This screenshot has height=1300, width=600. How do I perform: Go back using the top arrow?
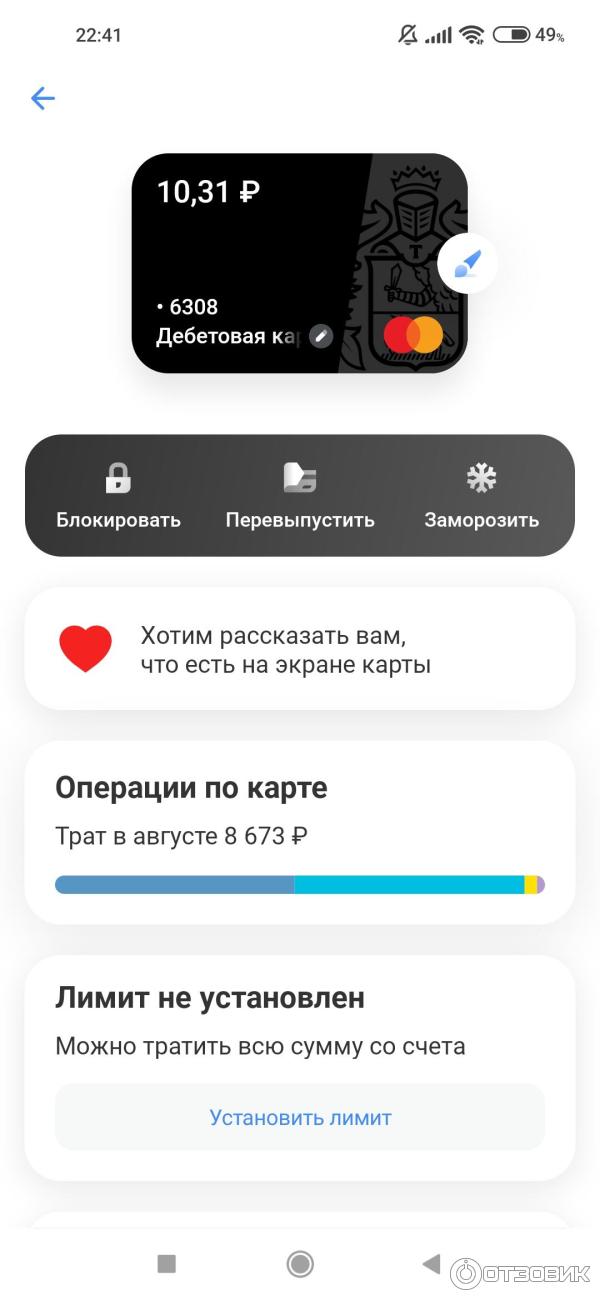pyautogui.click(x=43, y=98)
